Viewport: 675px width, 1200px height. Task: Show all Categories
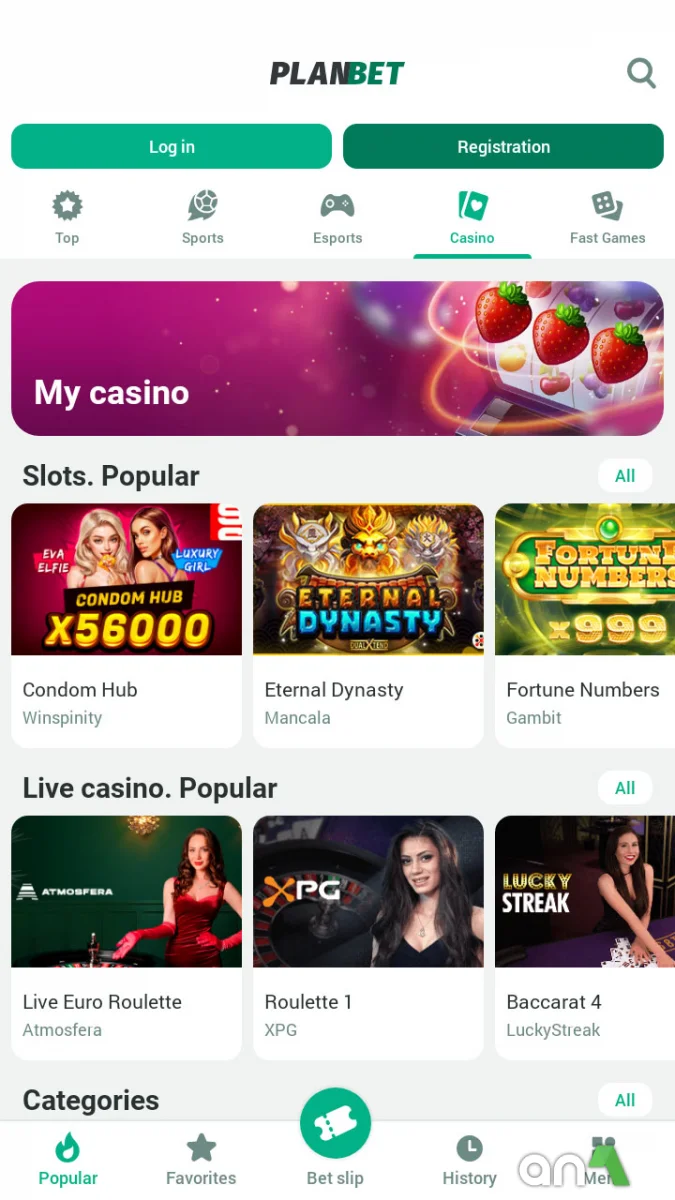pyautogui.click(x=625, y=1100)
